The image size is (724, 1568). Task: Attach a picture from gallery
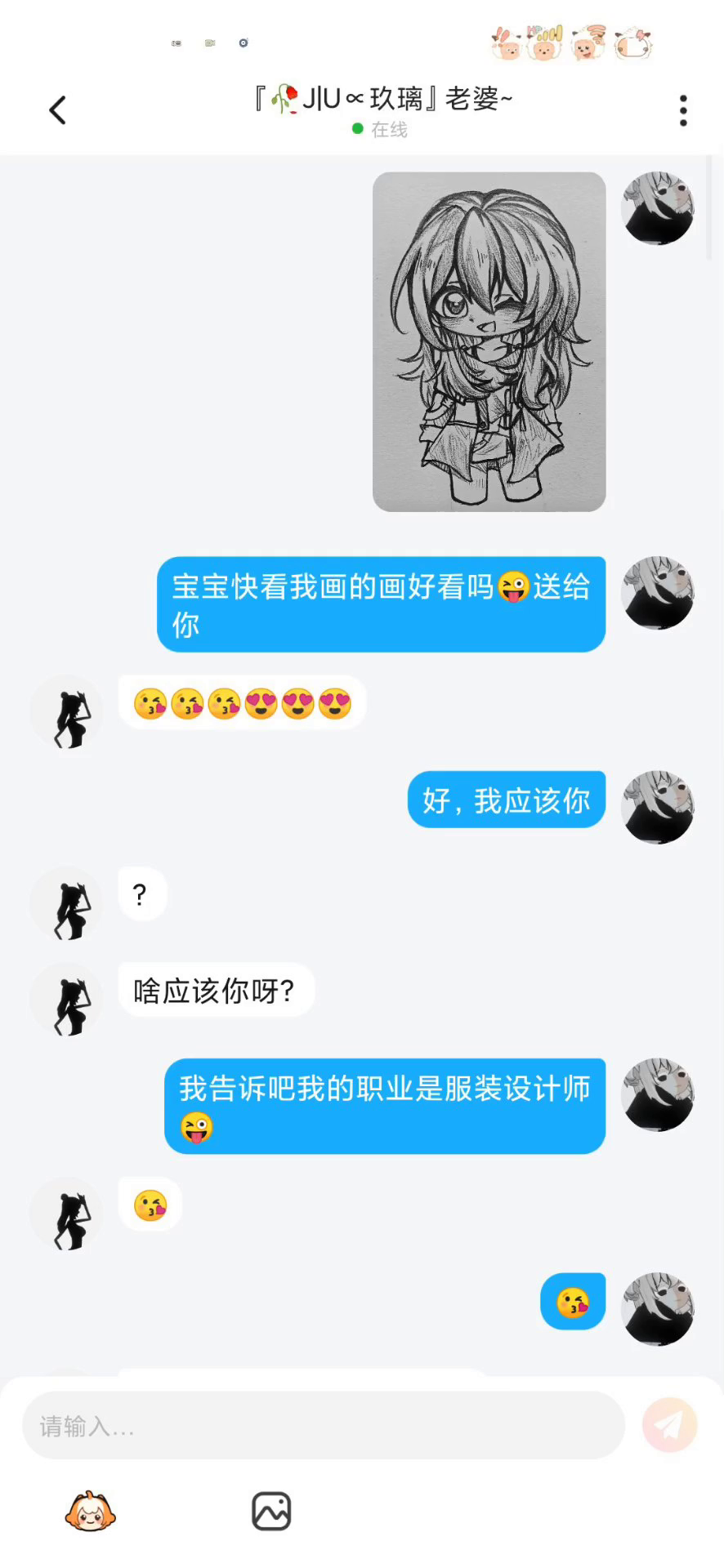tap(271, 1511)
